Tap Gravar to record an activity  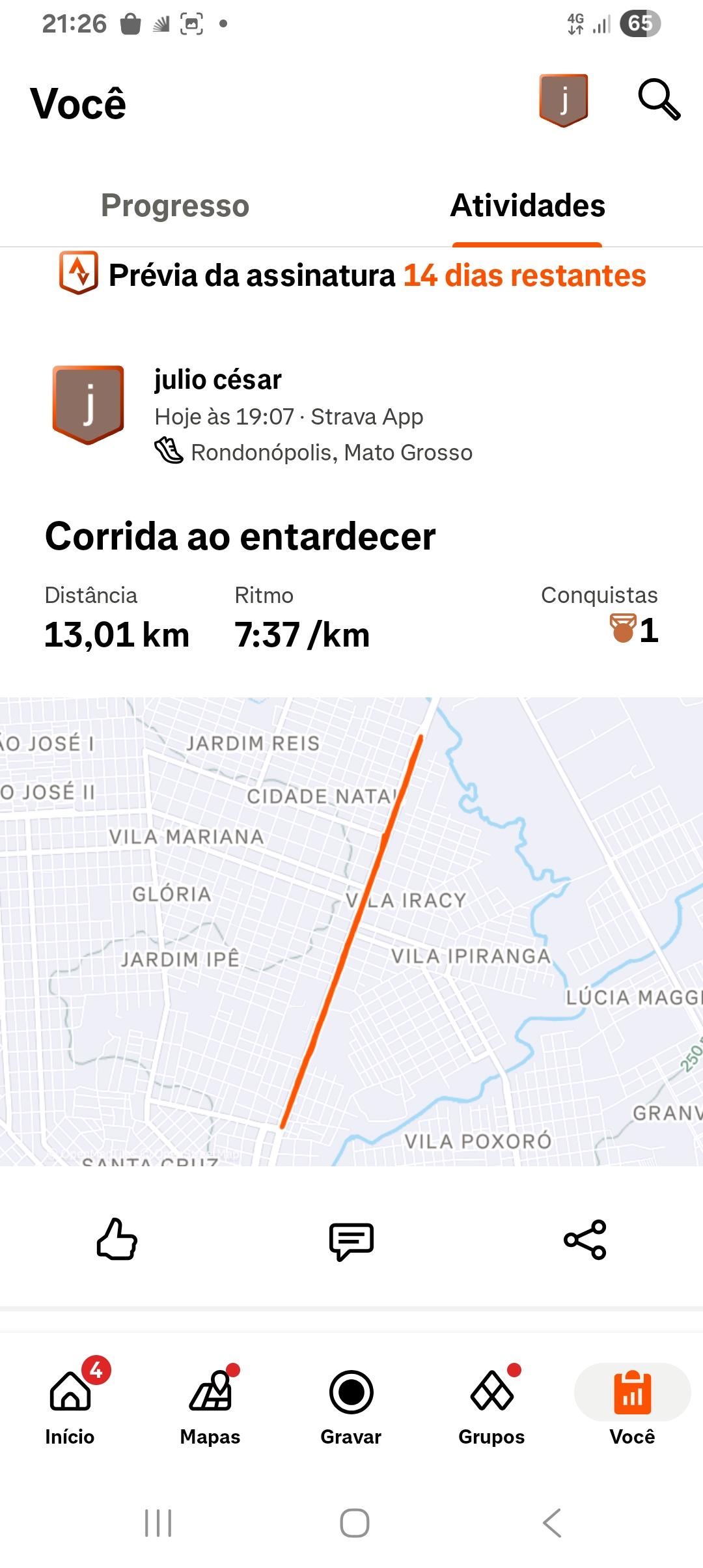[x=351, y=1405]
